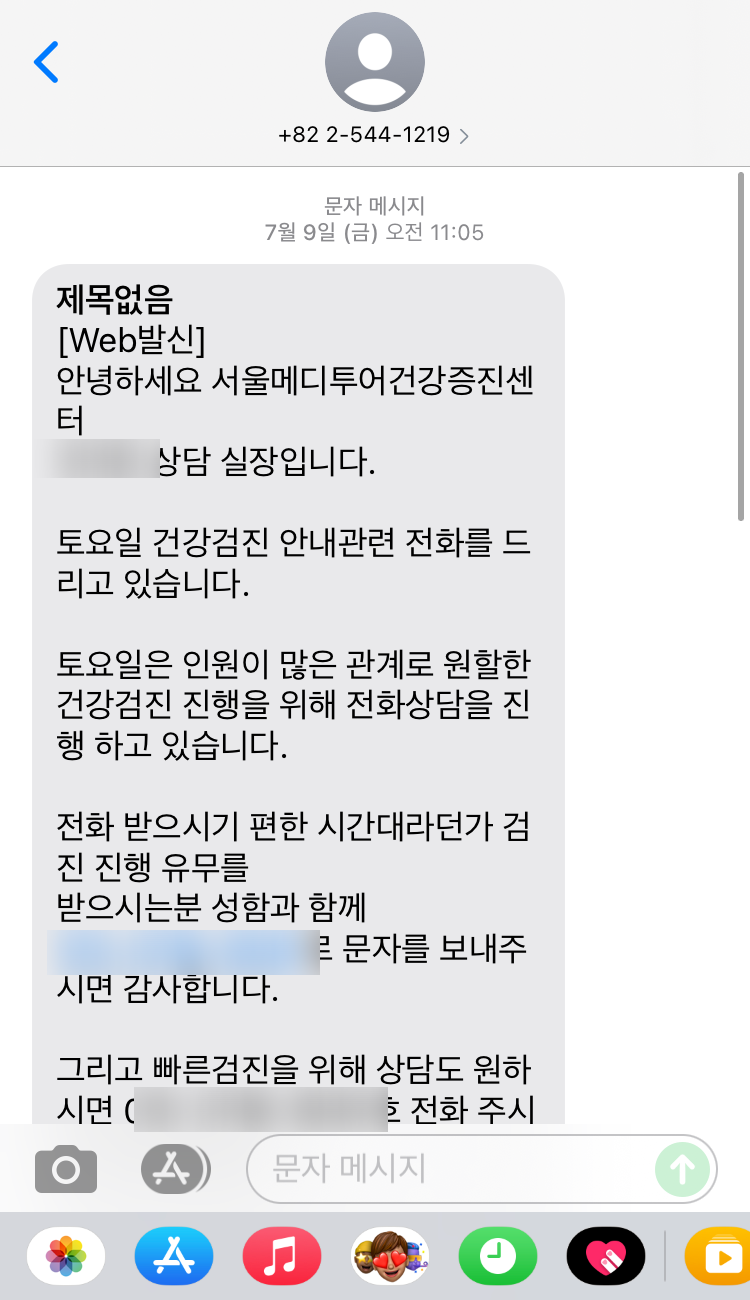Open the App Store iMessage app
Viewport: 750px width, 1300px height.
coord(174,1255)
